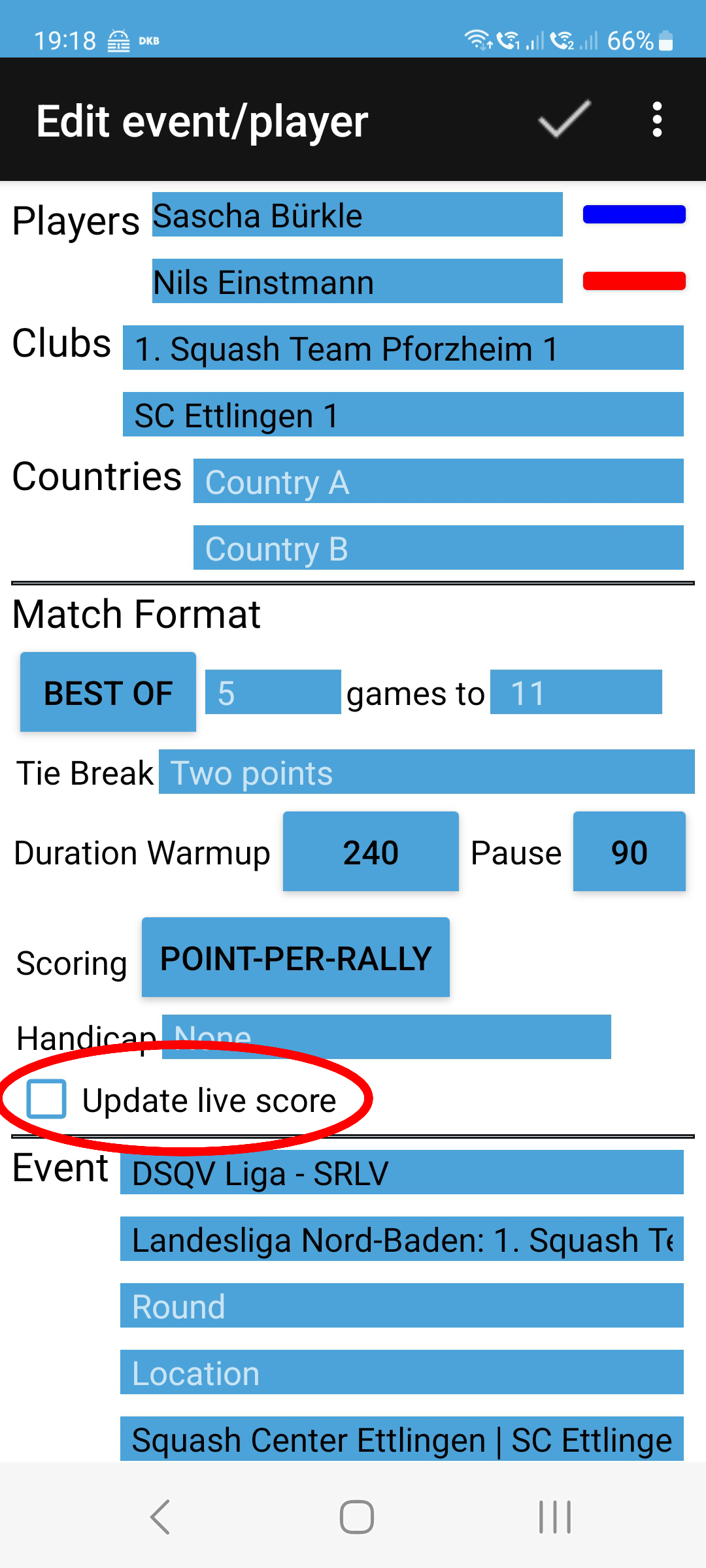
Task: Change the number of games field
Action: tap(273, 693)
